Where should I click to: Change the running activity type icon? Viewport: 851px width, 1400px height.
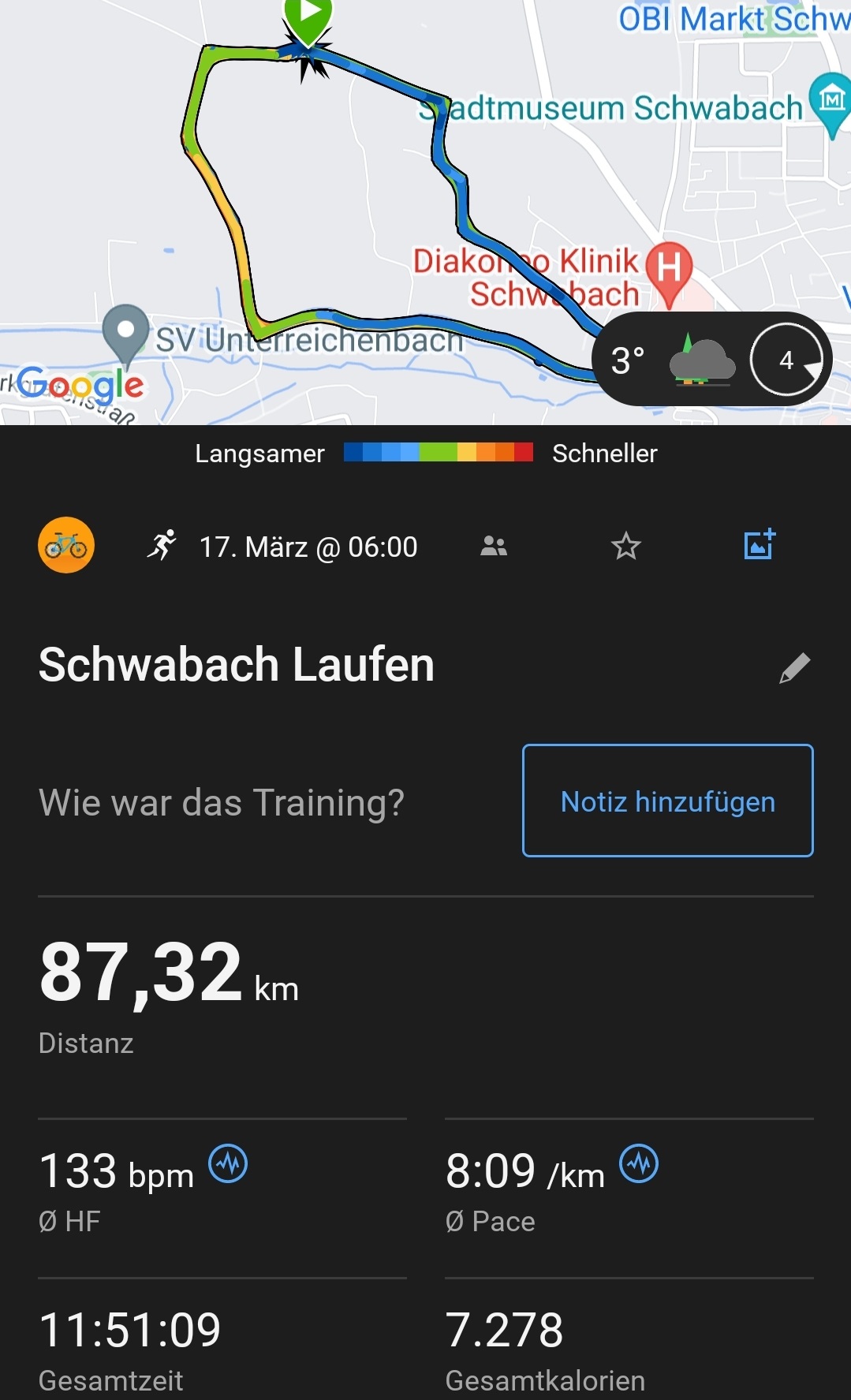[162, 545]
